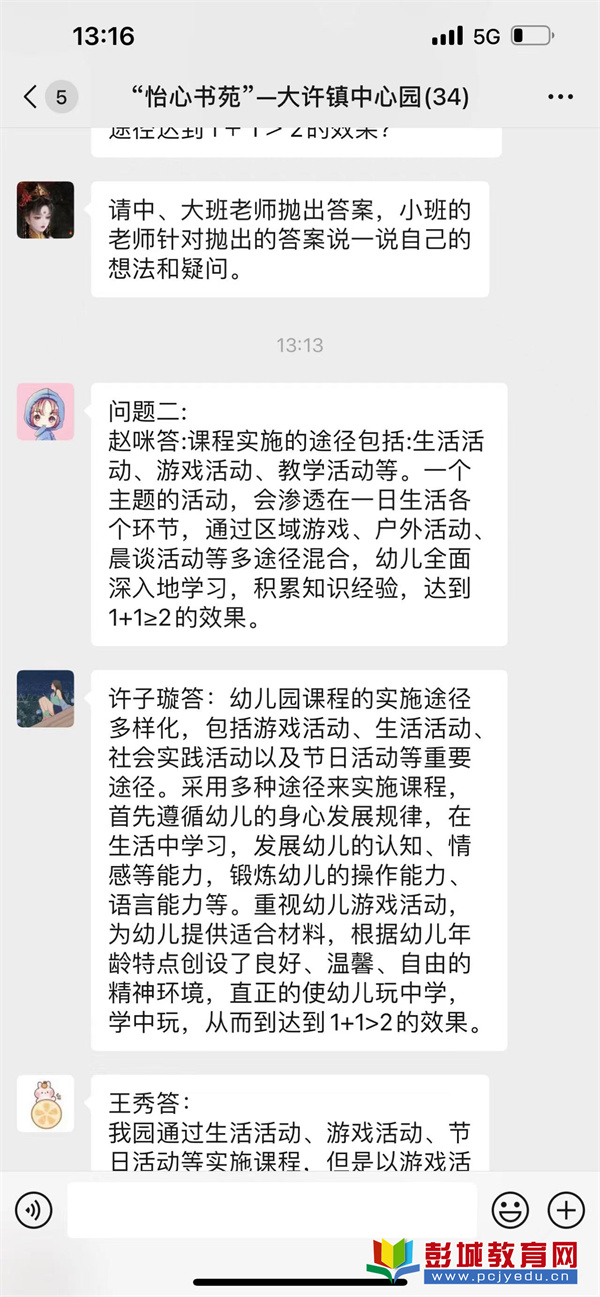This screenshot has width=600, height=1297.
Task: Go back to the chat list
Action: [x=32, y=97]
